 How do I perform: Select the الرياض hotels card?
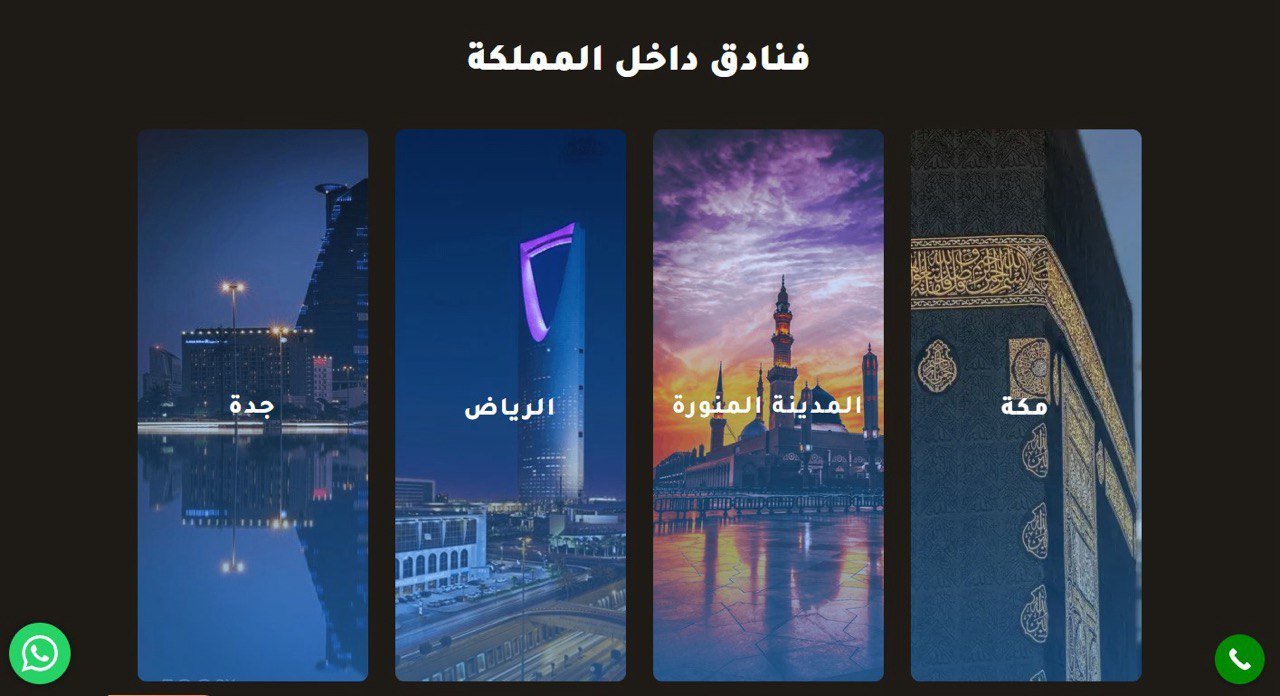click(x=510, y=405)
